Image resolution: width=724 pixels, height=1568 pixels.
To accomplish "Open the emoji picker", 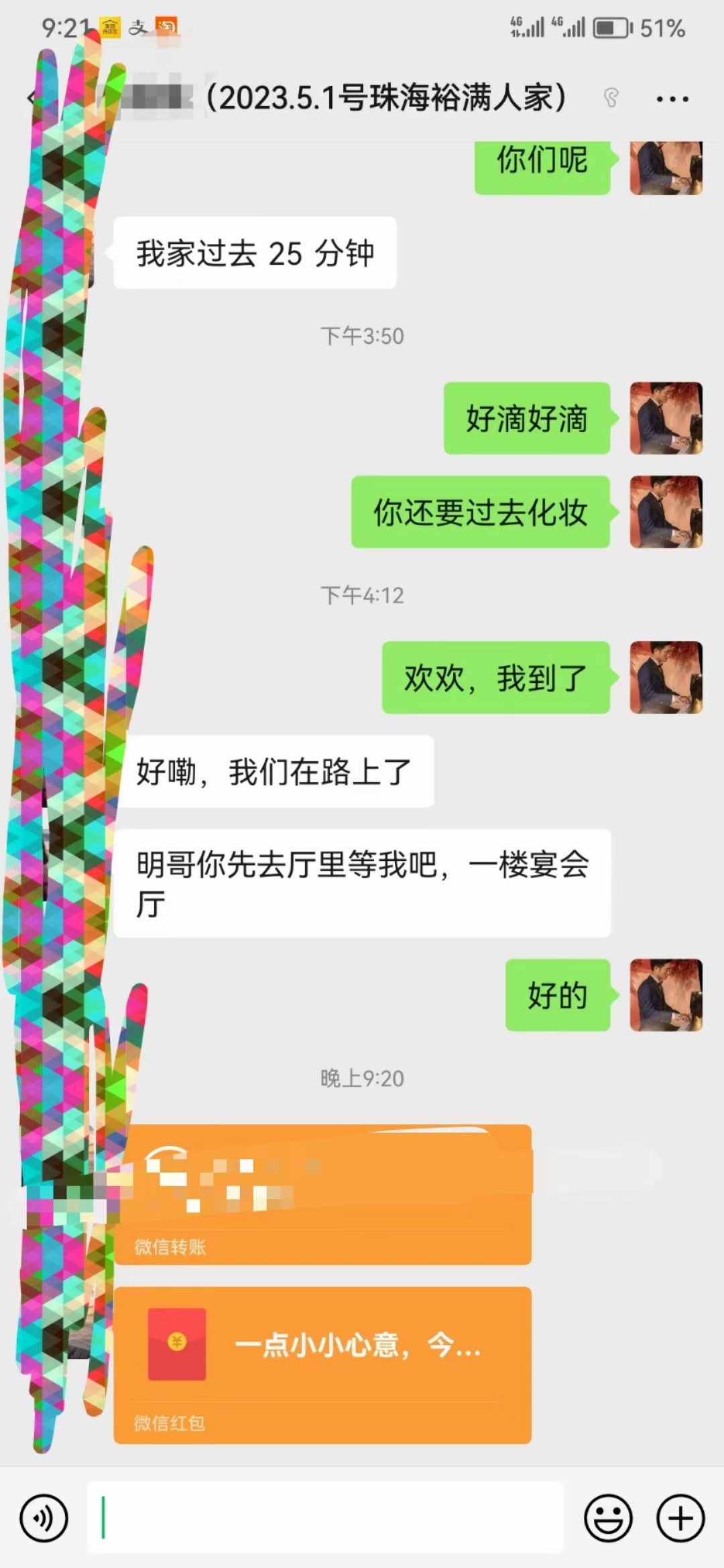I will click(x=608, y=1518).
